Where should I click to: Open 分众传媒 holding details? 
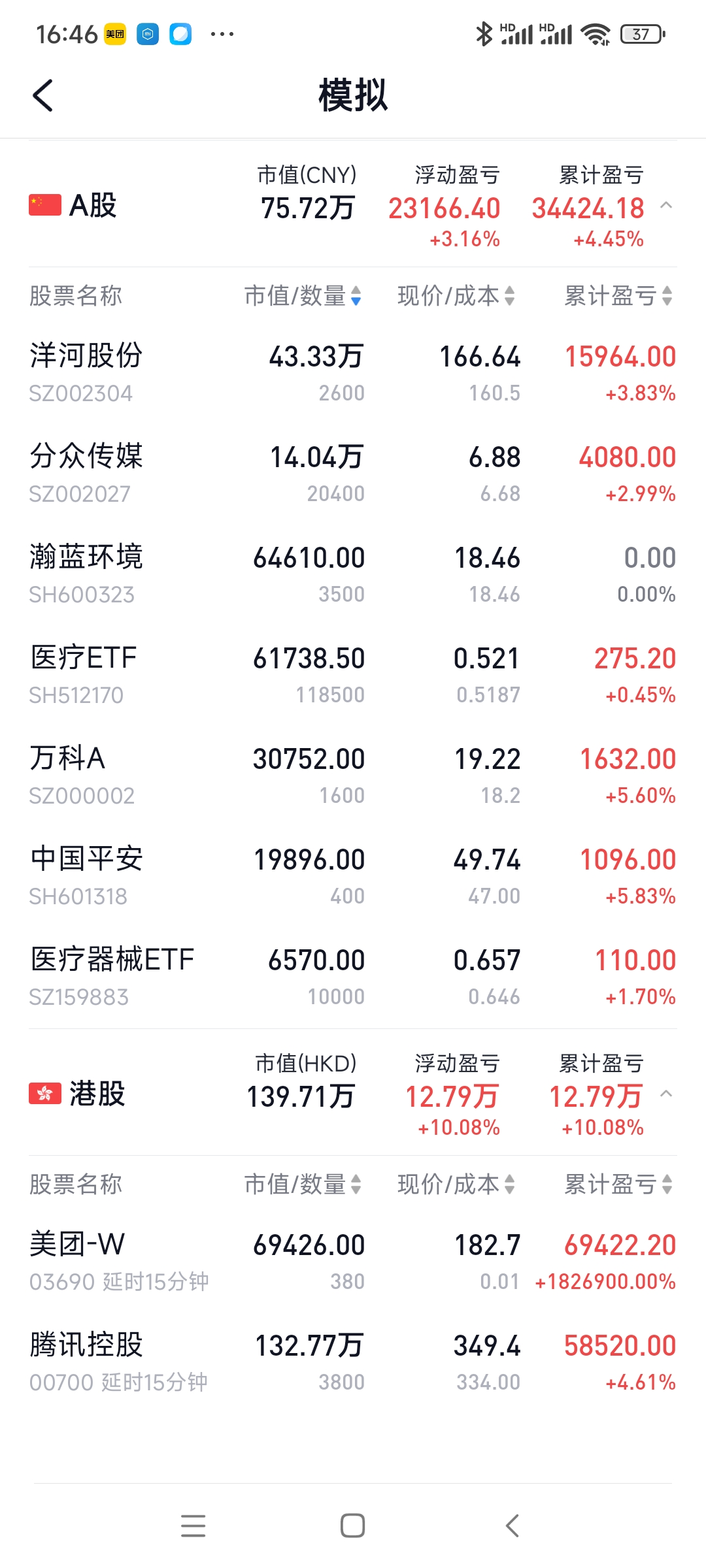(353, 474)
